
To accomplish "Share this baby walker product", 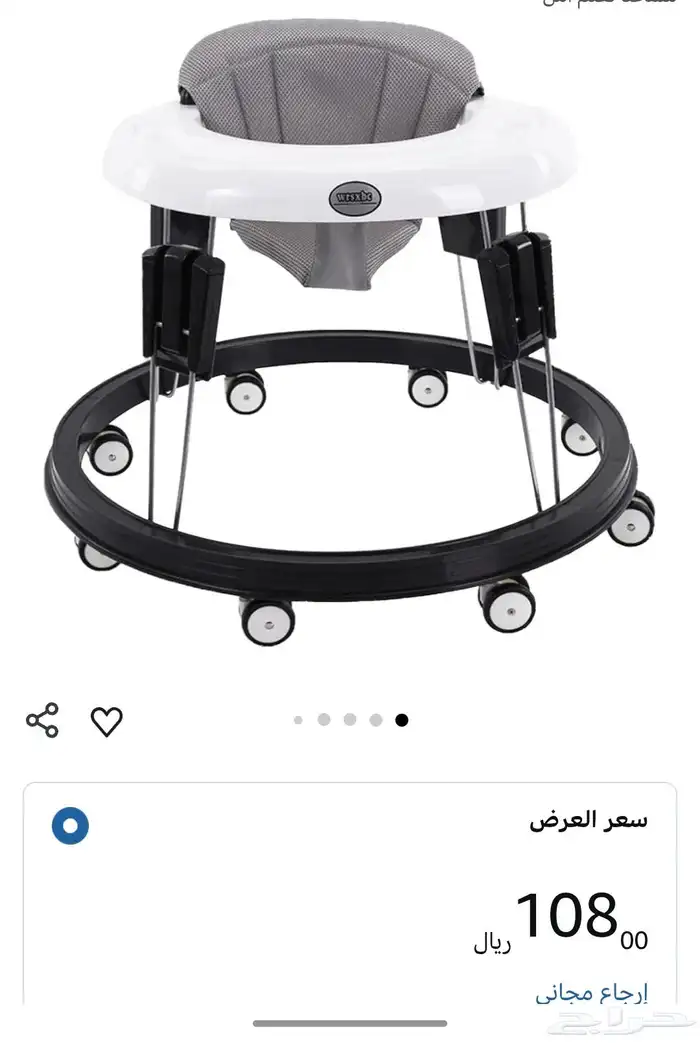I will (42, 720).
